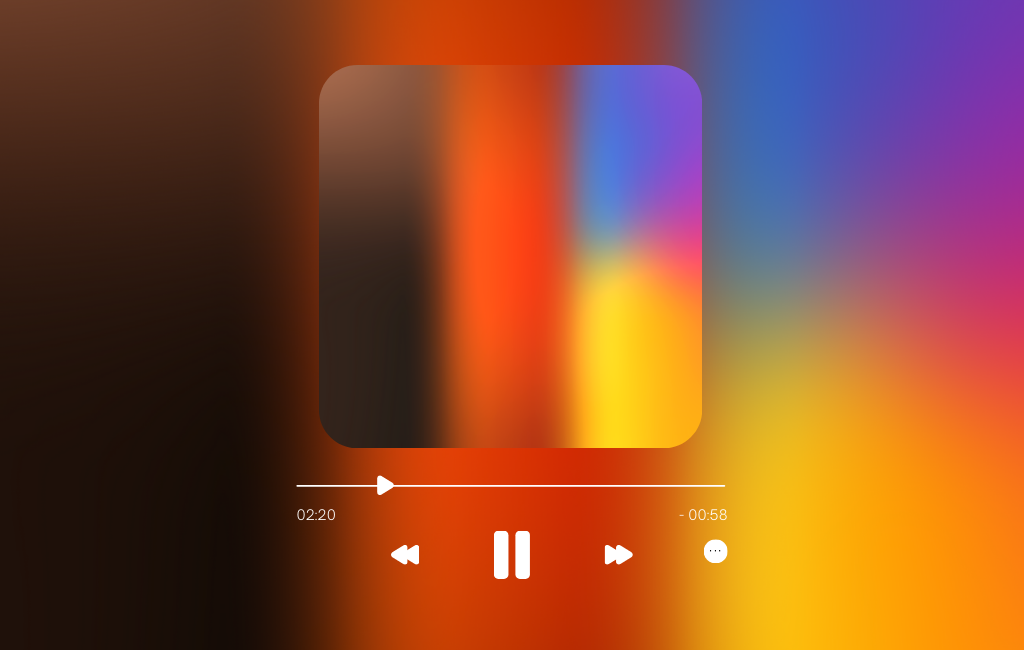Open the album artwork
Viewport: 1024px width, 650px height.
coord(510,256)
